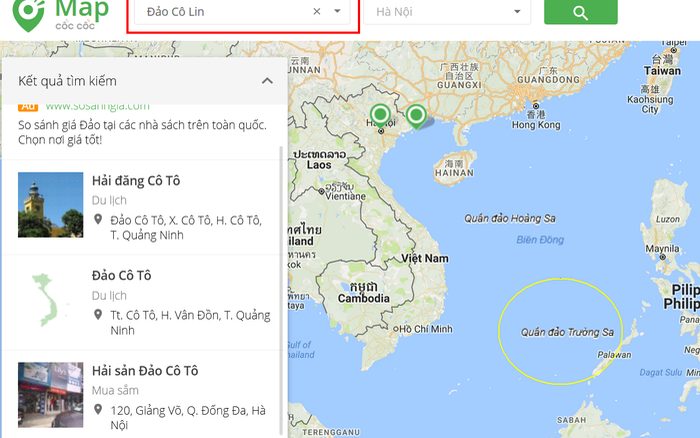This screenshot has height=438, width=700.
Task: Expand the search suggestions dropdown arrow
Action: [x=338, y=12]
